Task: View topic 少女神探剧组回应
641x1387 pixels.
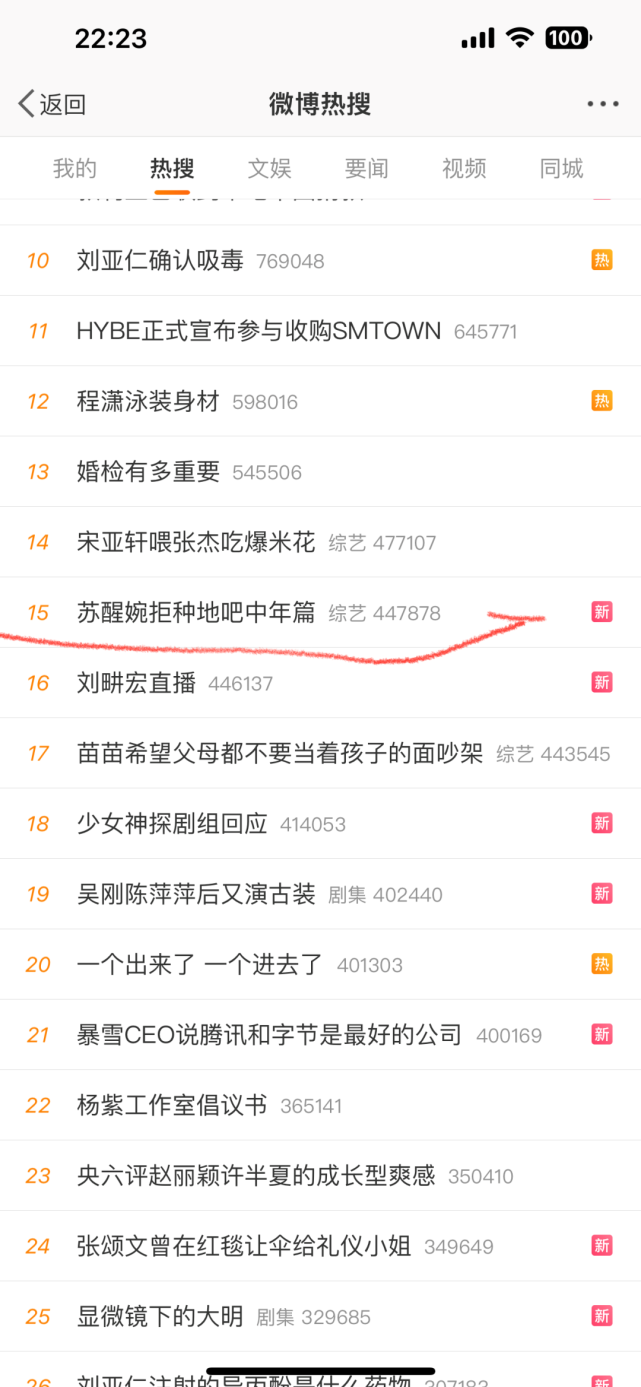Action: point(172,824)
